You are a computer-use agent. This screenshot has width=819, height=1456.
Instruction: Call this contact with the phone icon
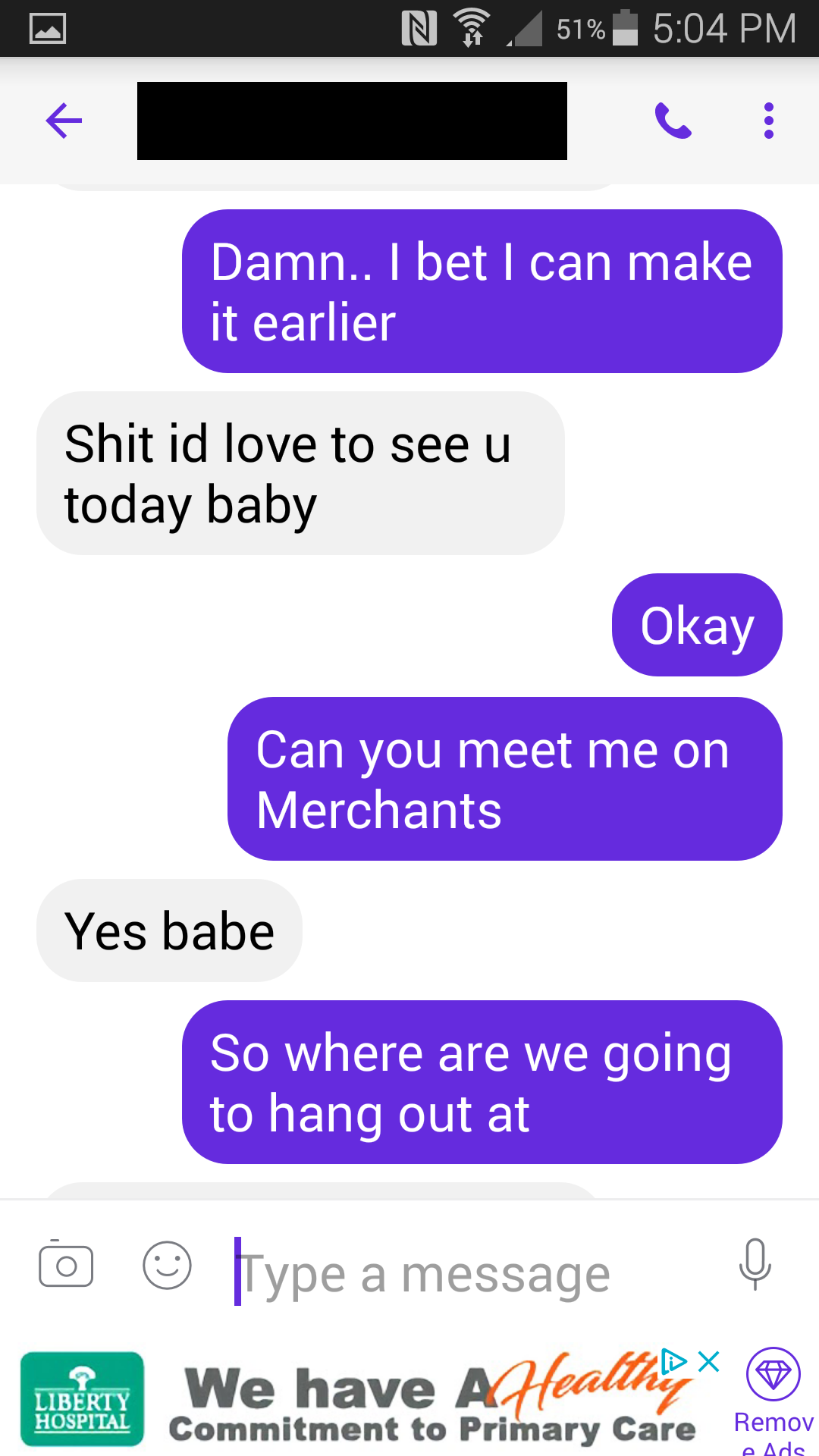pos(673,121)
